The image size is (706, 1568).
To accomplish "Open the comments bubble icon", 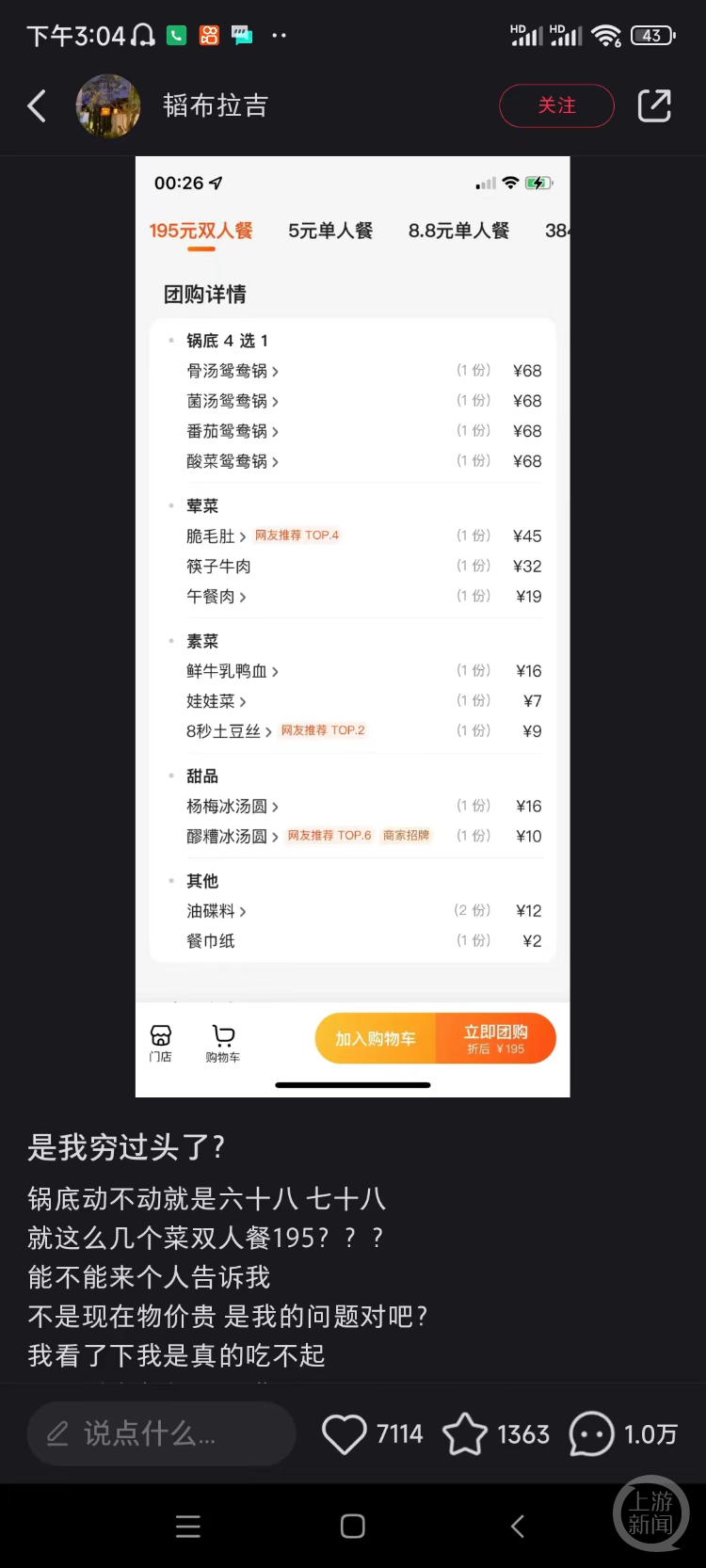I will coord(591,1434).
